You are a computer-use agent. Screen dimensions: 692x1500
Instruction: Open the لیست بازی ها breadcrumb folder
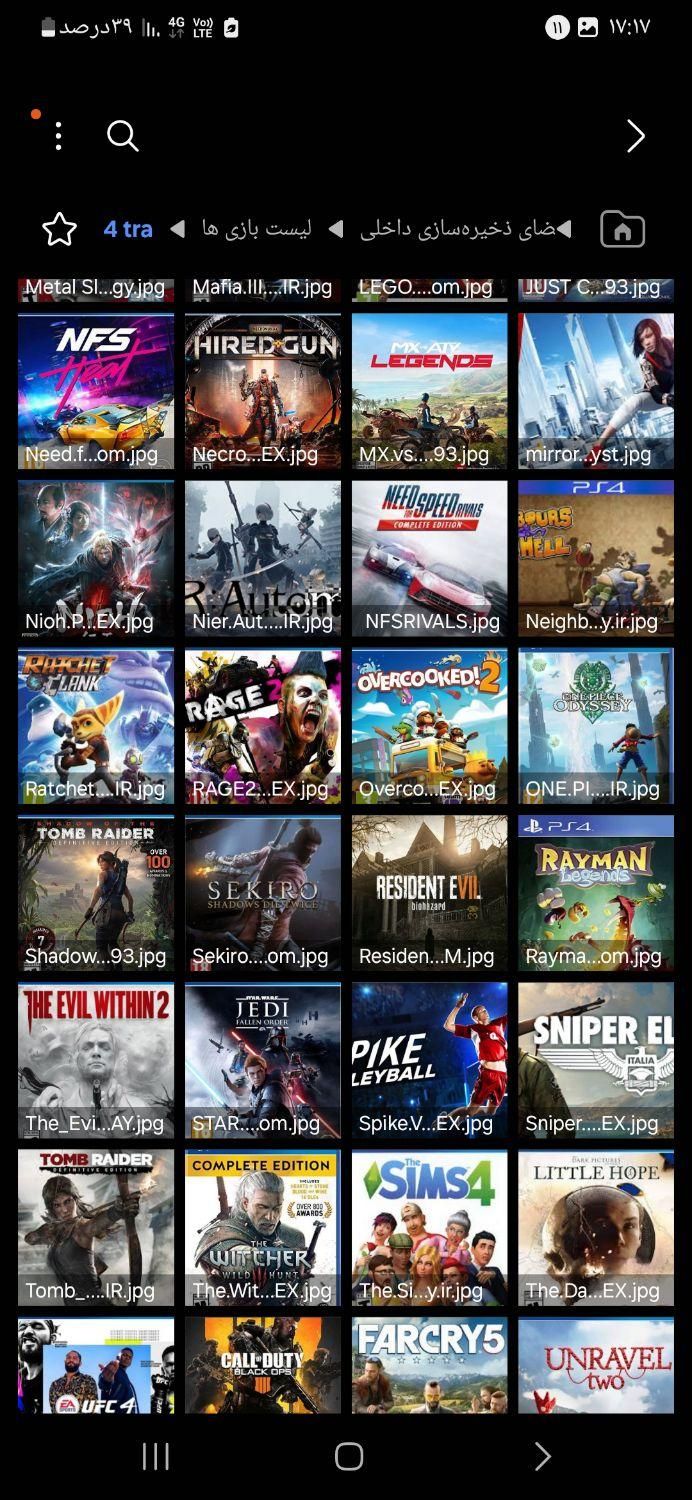pyautogui.click(x=256, y=229)
